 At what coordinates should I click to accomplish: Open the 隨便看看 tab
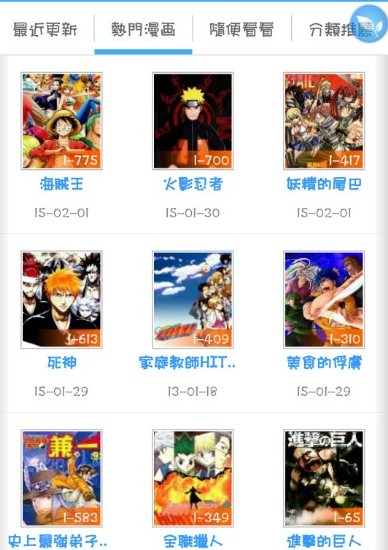(x=242, y=29)
